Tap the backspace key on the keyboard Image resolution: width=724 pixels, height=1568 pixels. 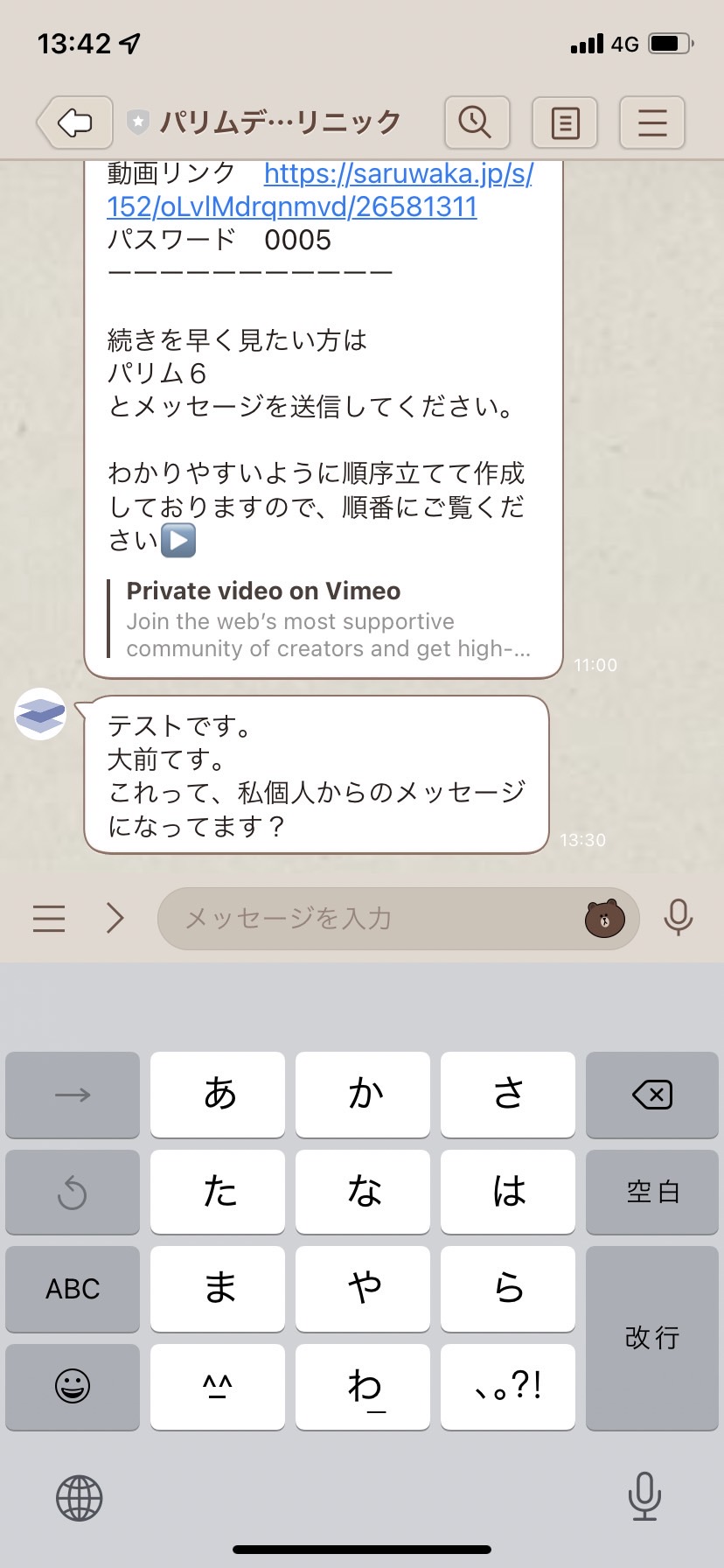(652, 1095)
